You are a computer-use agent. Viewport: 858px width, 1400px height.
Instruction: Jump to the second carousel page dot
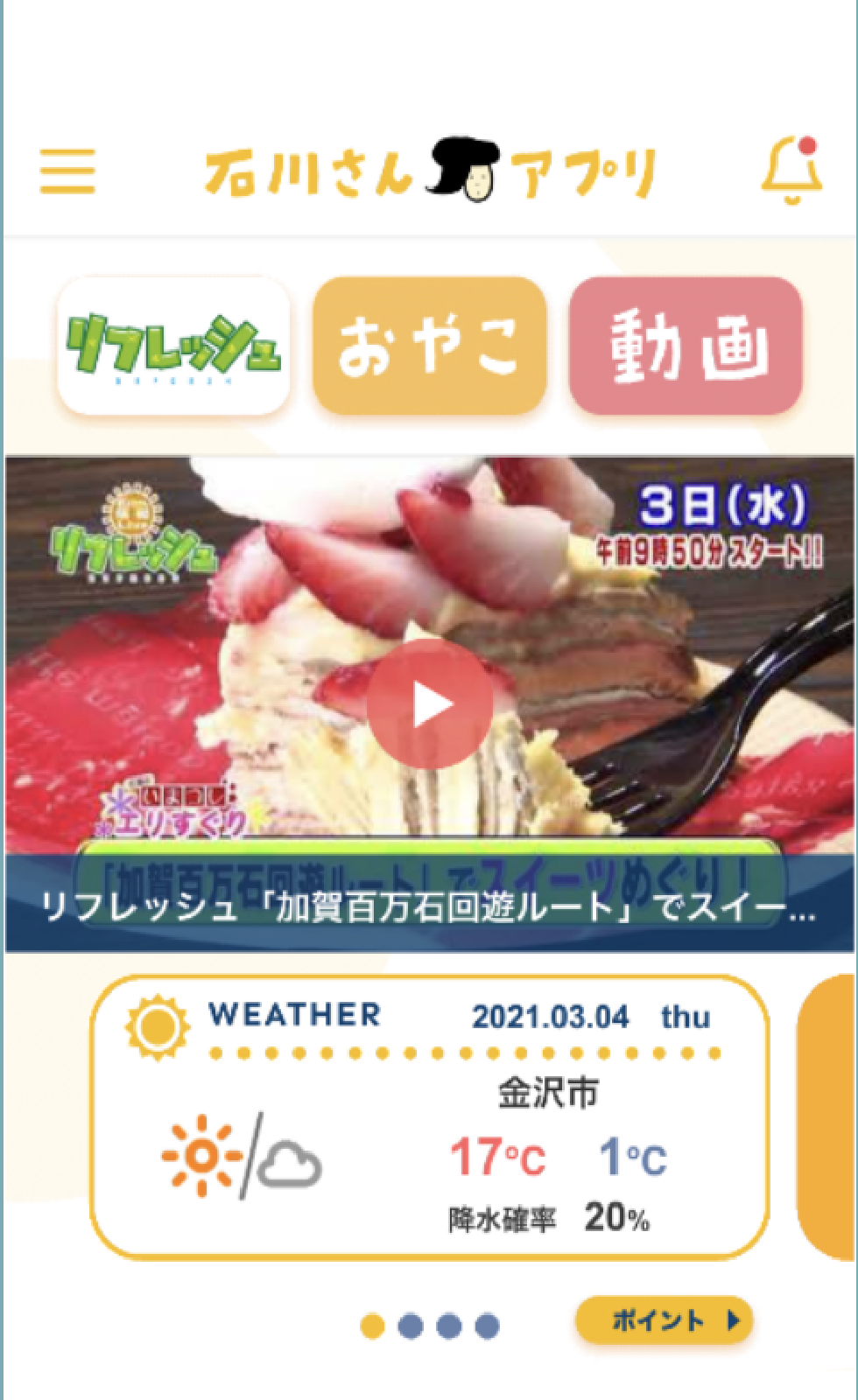tap(411, 1326)
